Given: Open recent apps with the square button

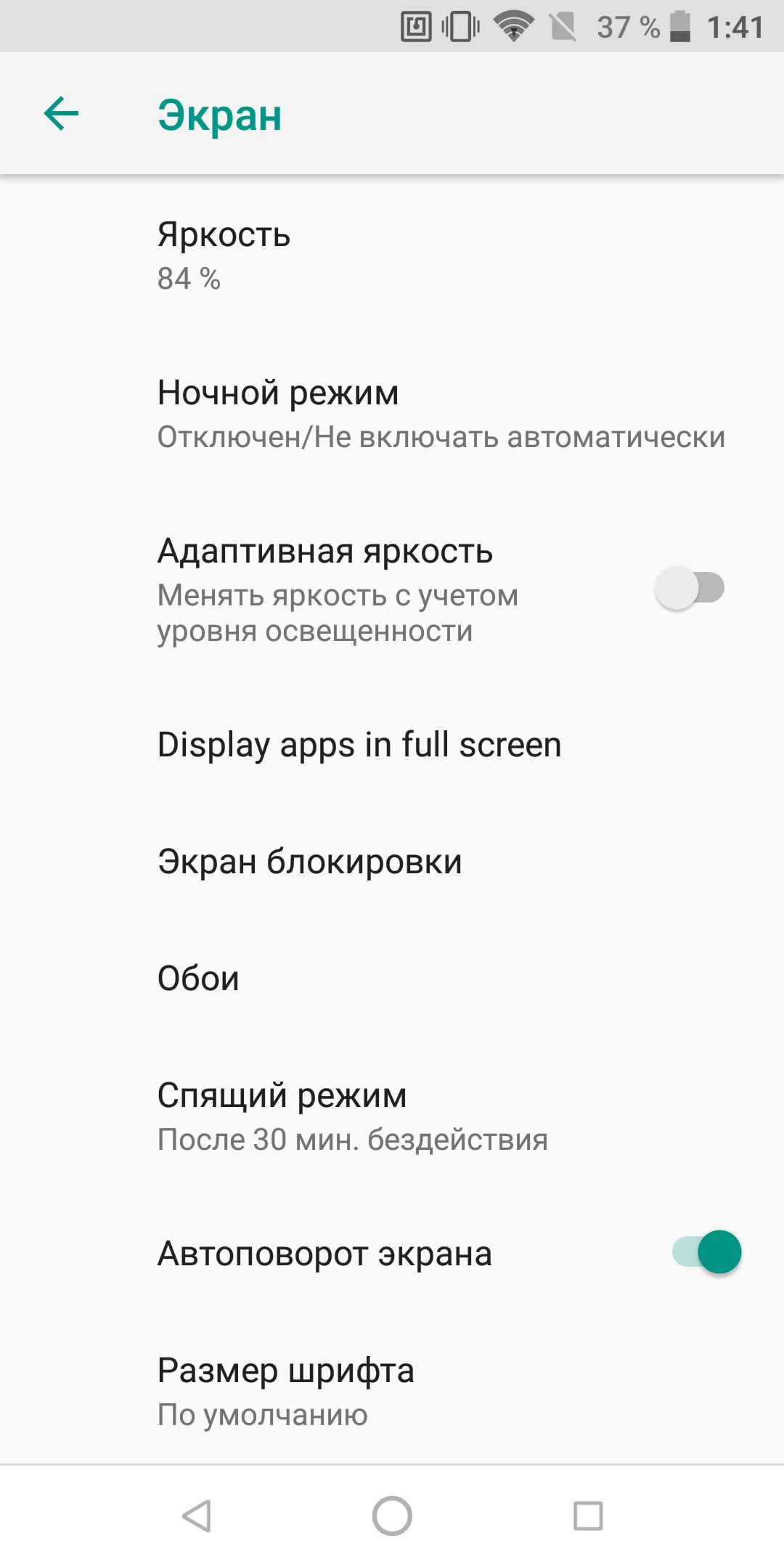Looking at the screenshot, I should pyautogui.click(x=588, y=1516).
